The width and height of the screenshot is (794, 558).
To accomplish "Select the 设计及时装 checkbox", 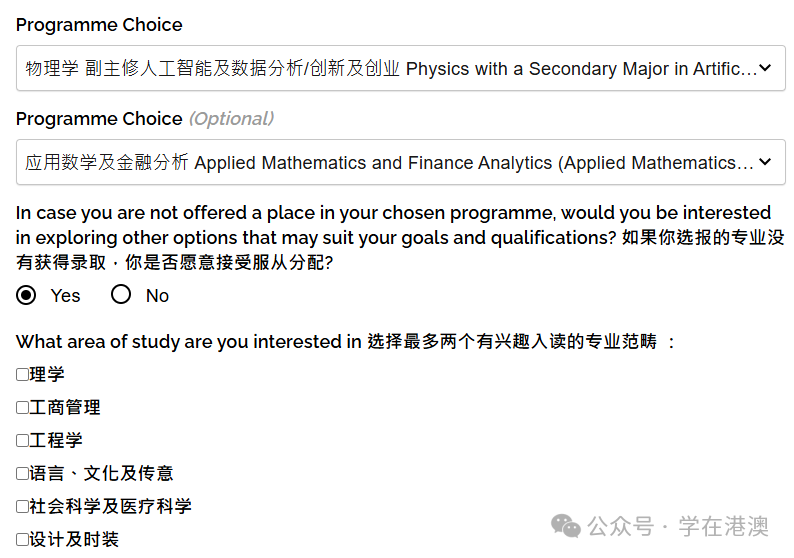I will click(x=22, y=540).
